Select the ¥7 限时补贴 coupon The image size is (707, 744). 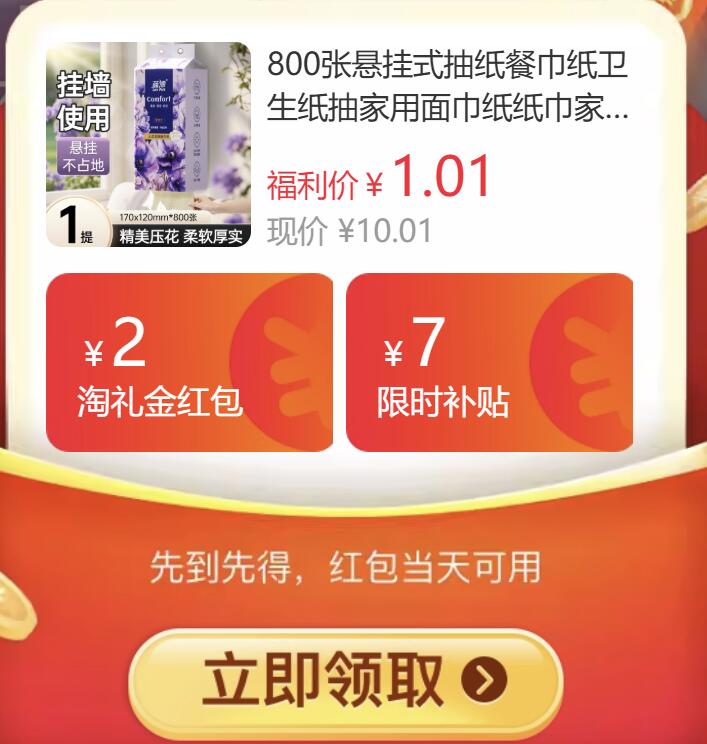tap(489, 363)
